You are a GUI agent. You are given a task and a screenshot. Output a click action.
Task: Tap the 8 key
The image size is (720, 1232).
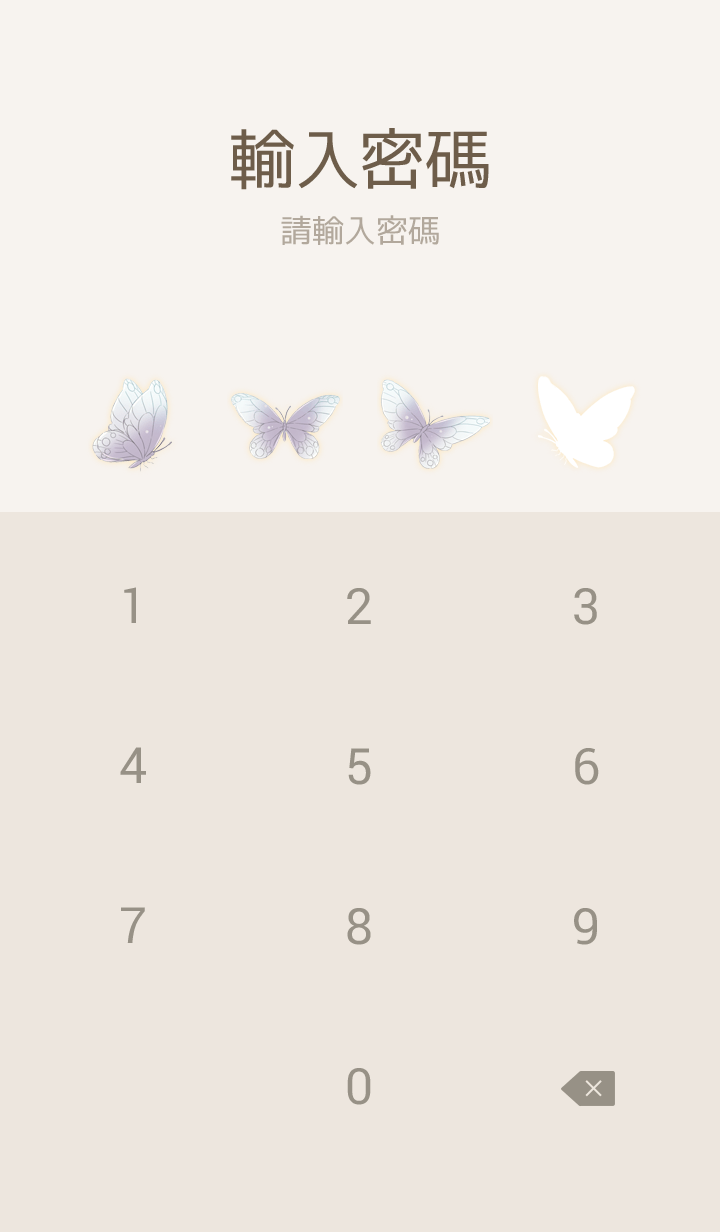click(359, 927)
